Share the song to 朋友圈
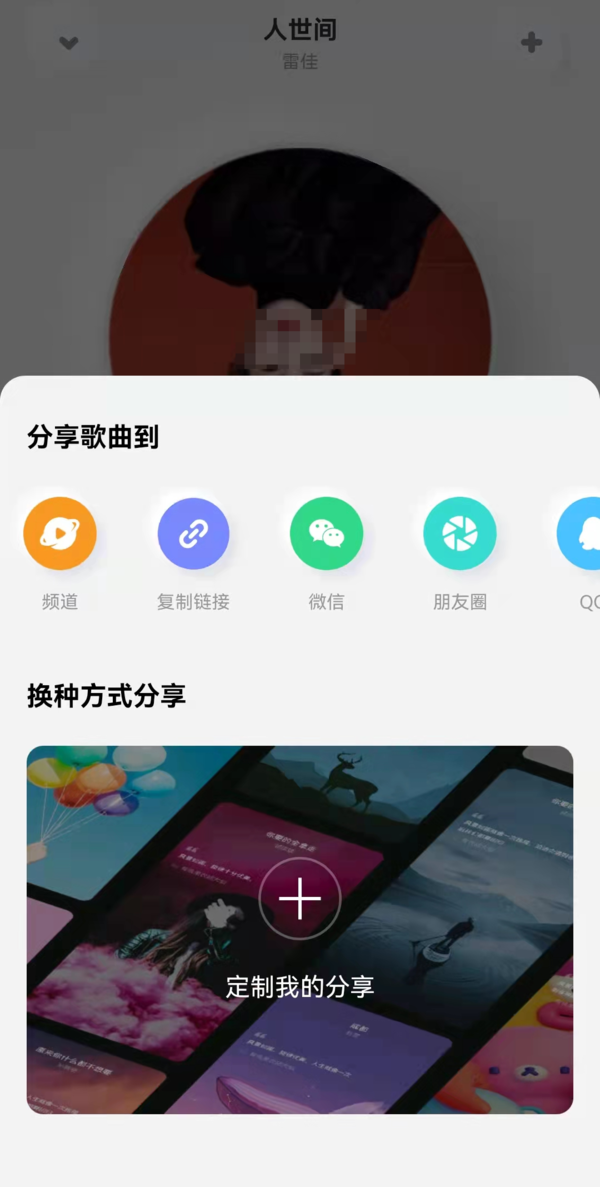 pyautogui.click(x=459, y=534)
